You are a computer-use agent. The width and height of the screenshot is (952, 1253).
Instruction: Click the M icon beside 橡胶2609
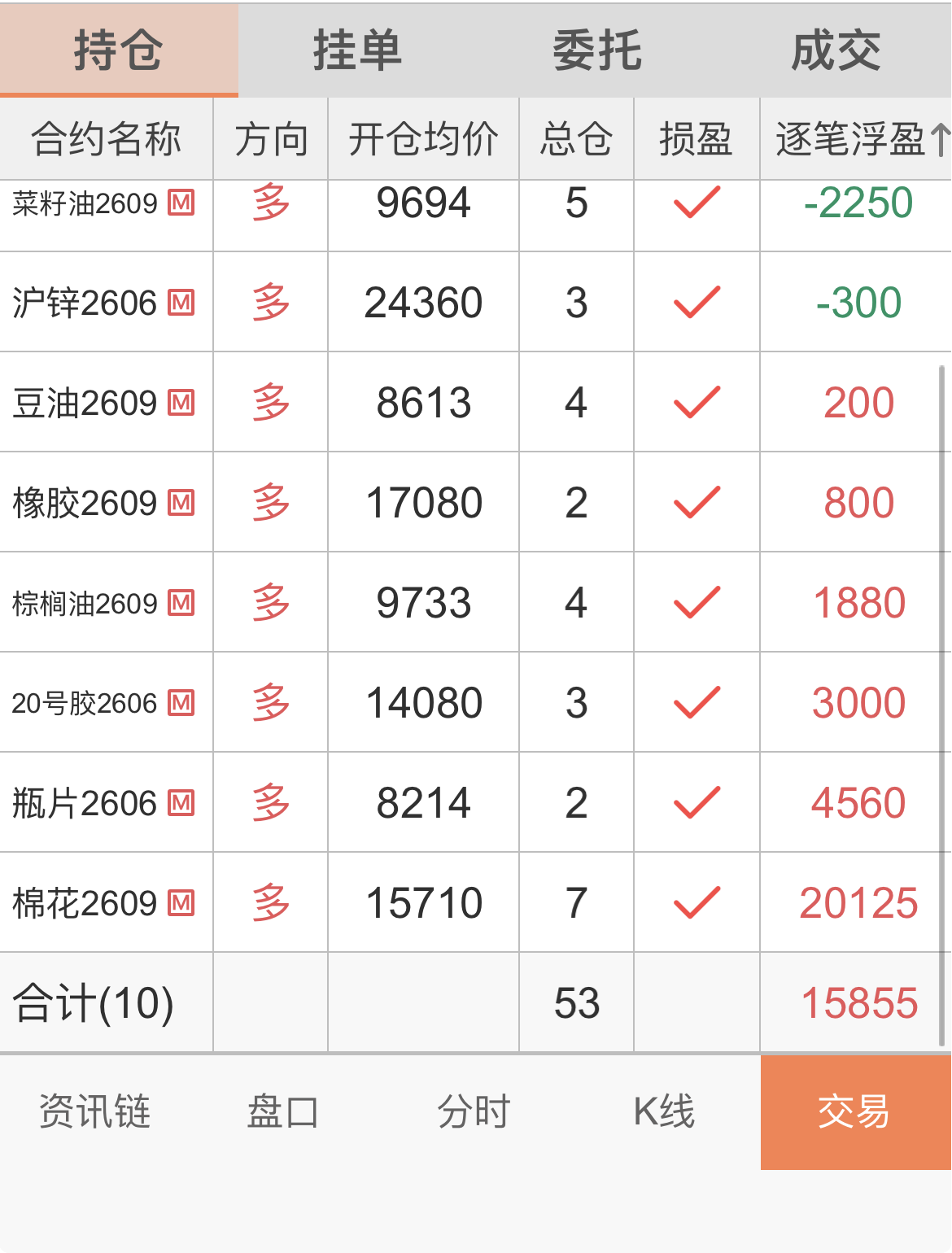(x=182, y=503)
